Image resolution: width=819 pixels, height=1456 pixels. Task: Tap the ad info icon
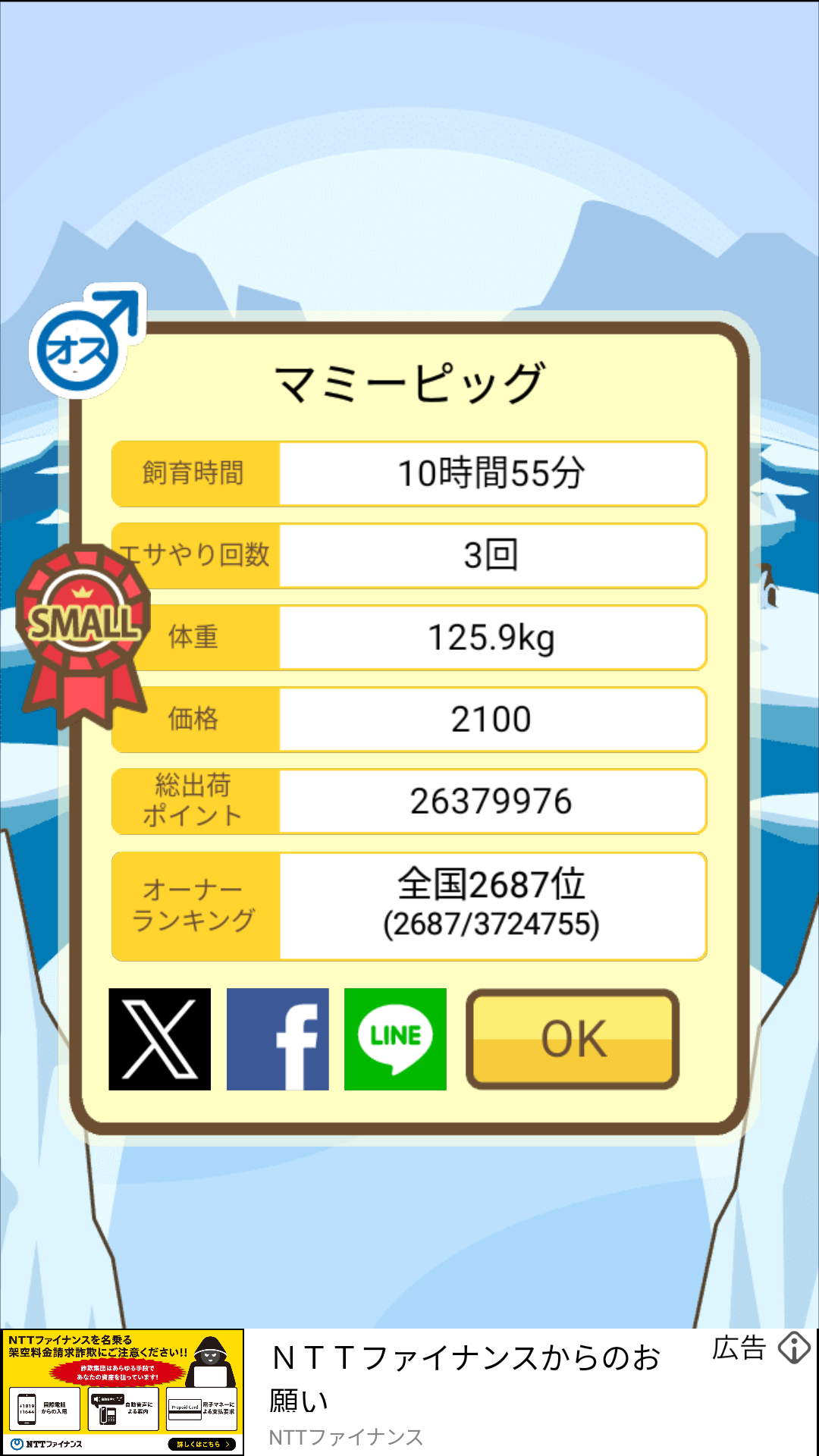pos(794,1348)
